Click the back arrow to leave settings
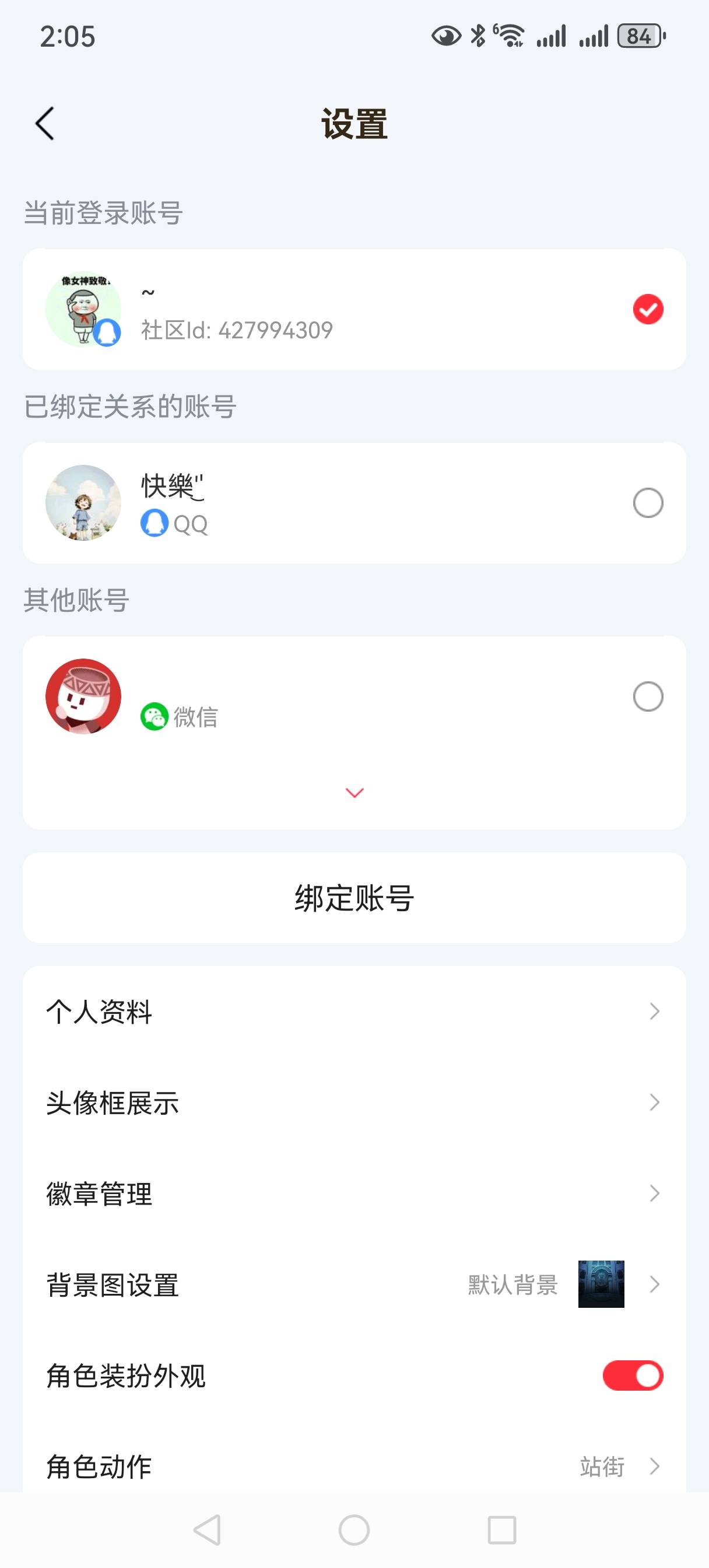This screenshot has width=709, height=1568. [x=44, y=124]
